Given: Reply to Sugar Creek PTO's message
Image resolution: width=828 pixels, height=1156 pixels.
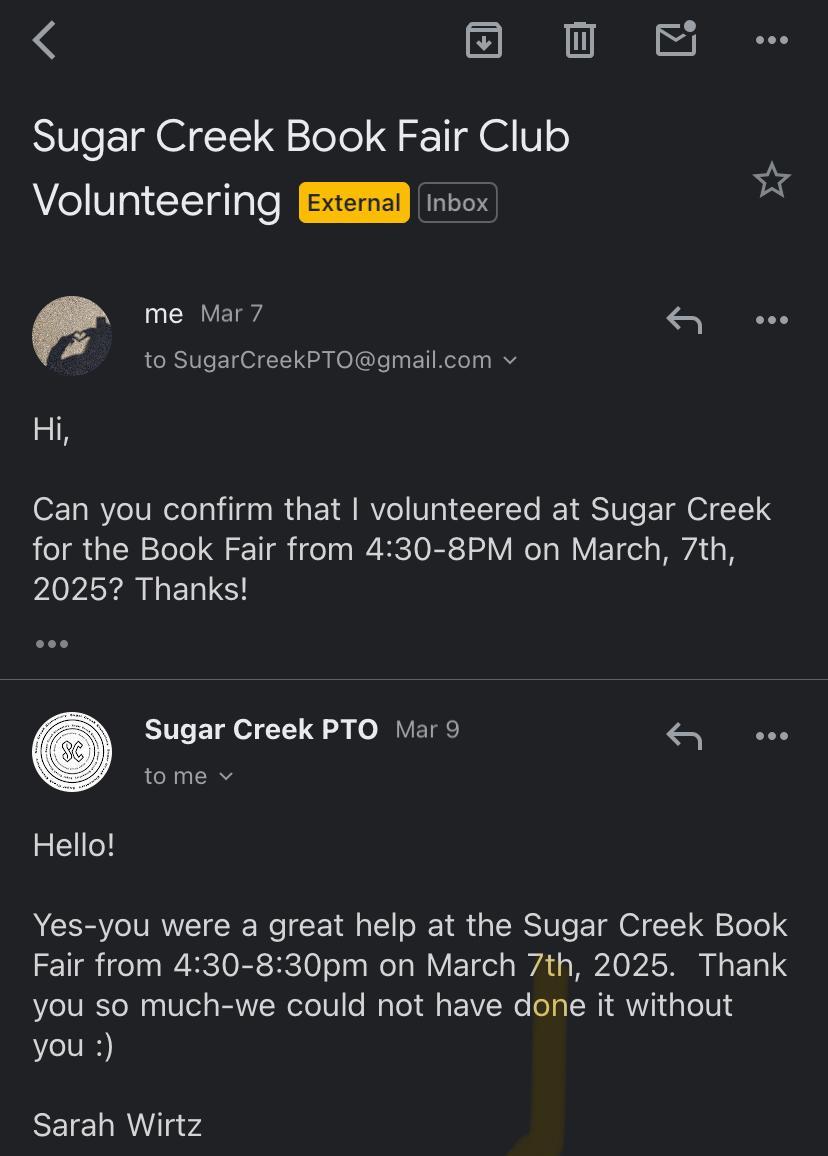Looking at the screenshot, I should pos(684,736).
